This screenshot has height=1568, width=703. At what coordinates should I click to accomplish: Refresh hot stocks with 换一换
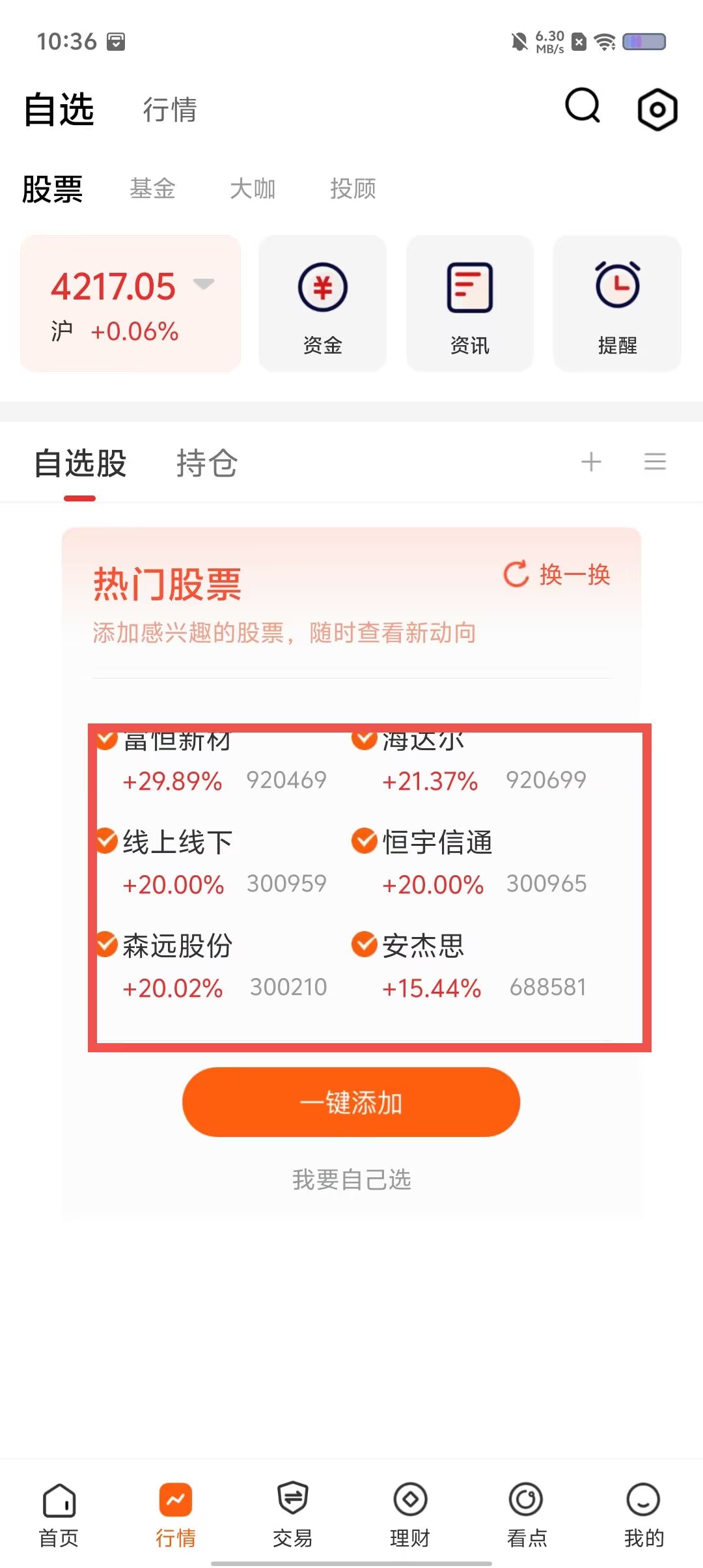[557, 574]
